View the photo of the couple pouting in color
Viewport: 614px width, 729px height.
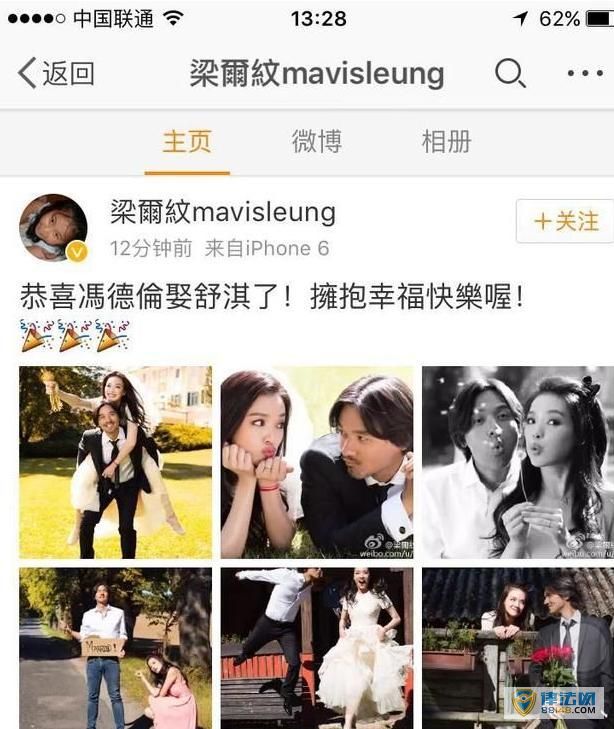click(x=316, y=462)
